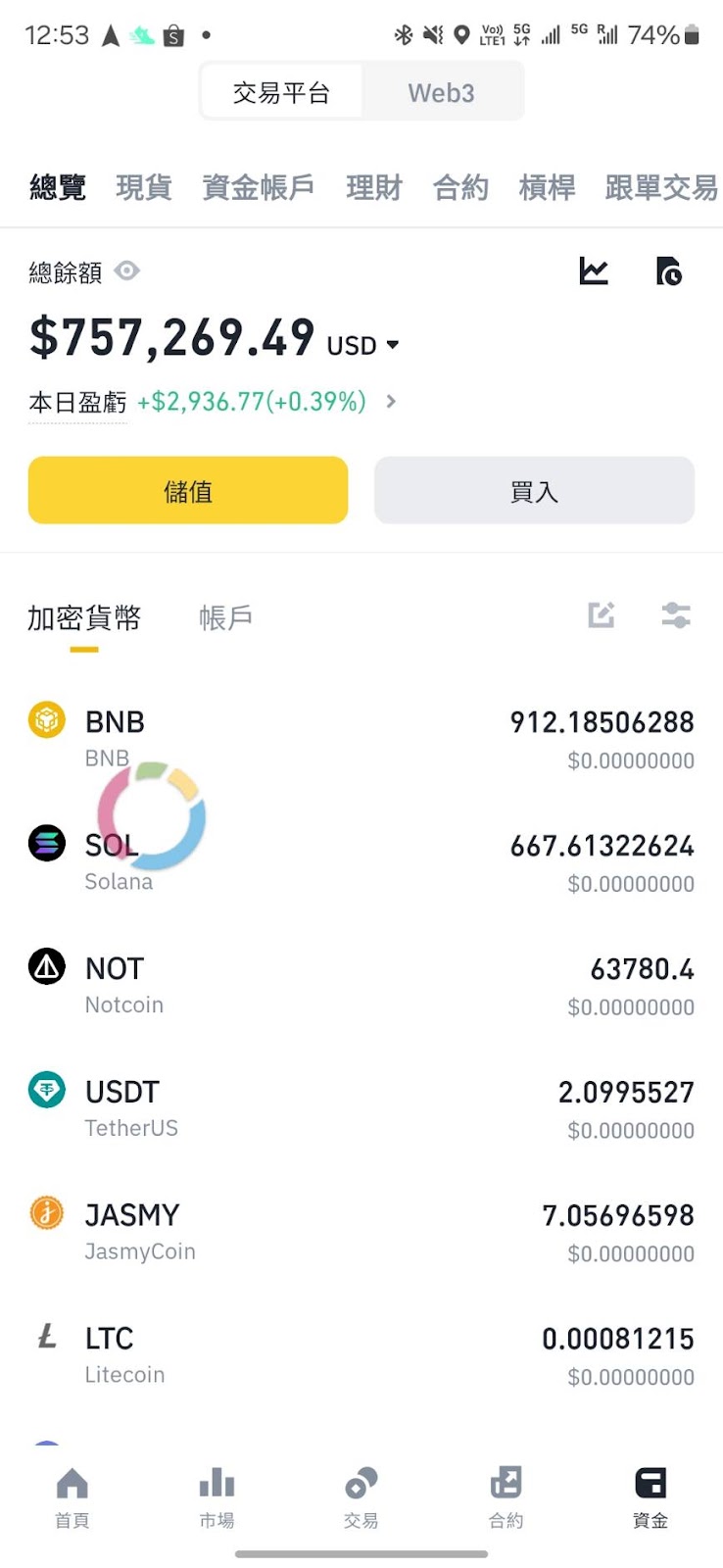Change the USD currency dropdown
723x1568 pixels.
362,345
